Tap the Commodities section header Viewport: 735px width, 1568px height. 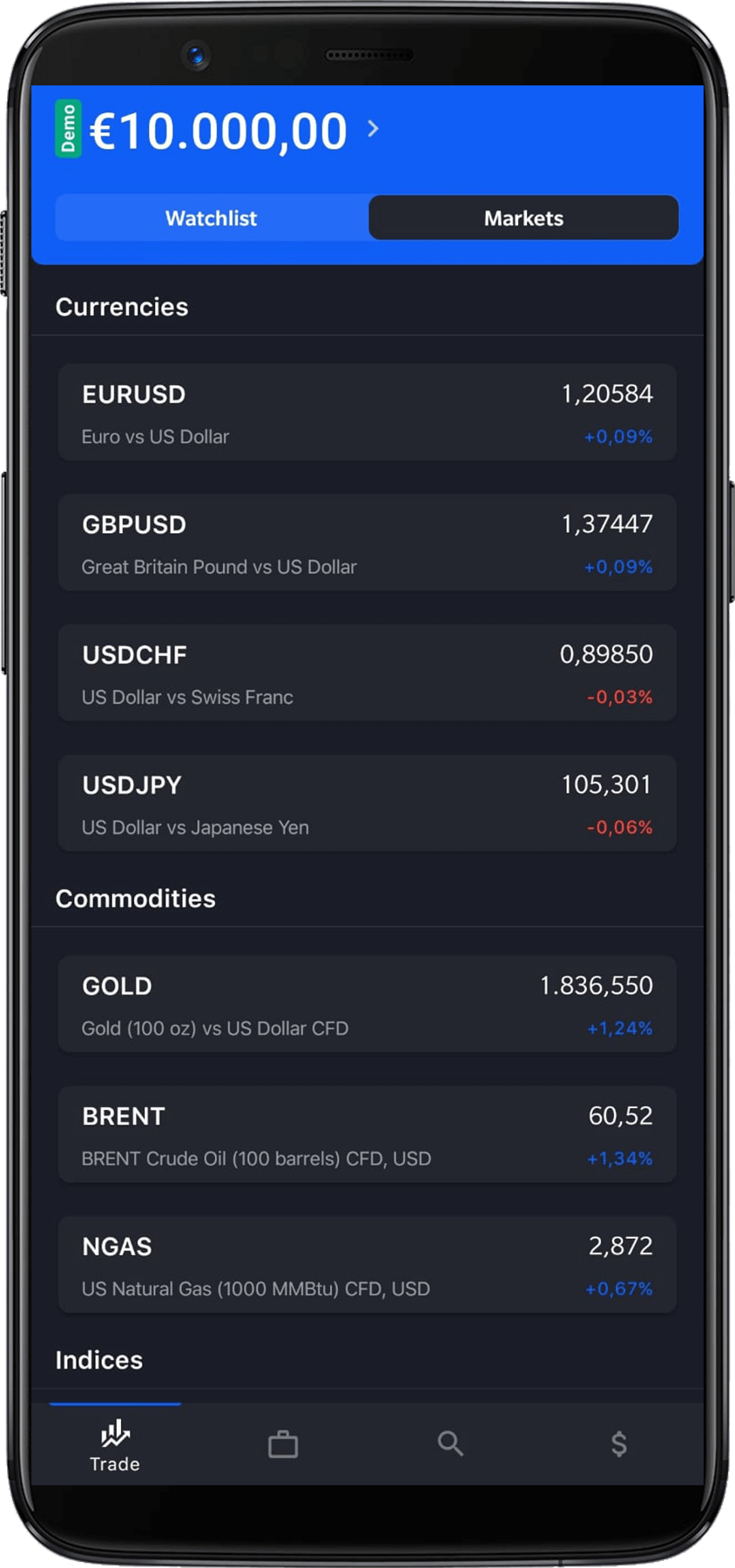tap(135, 898)
